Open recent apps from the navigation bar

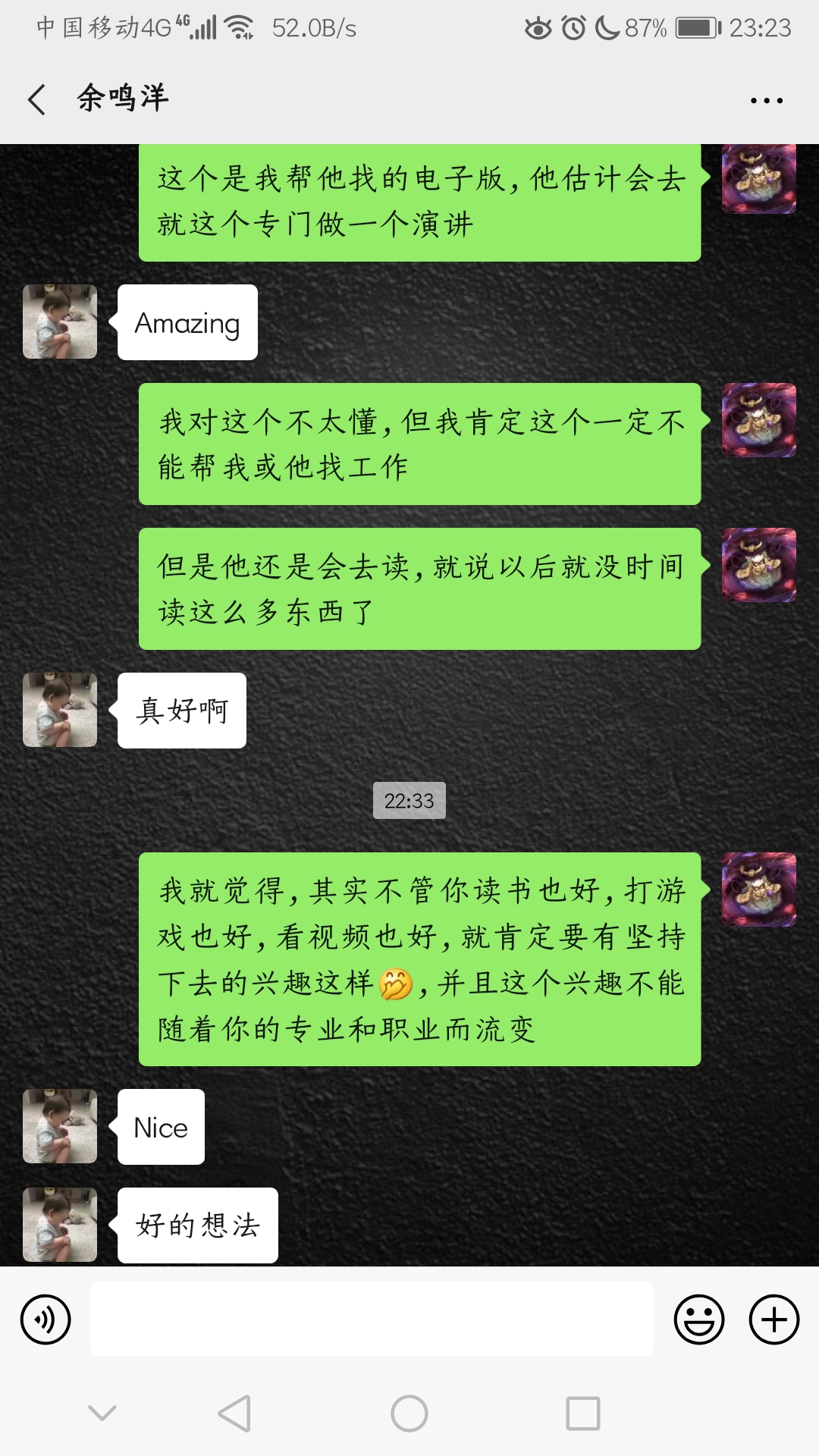(582, 1414)
